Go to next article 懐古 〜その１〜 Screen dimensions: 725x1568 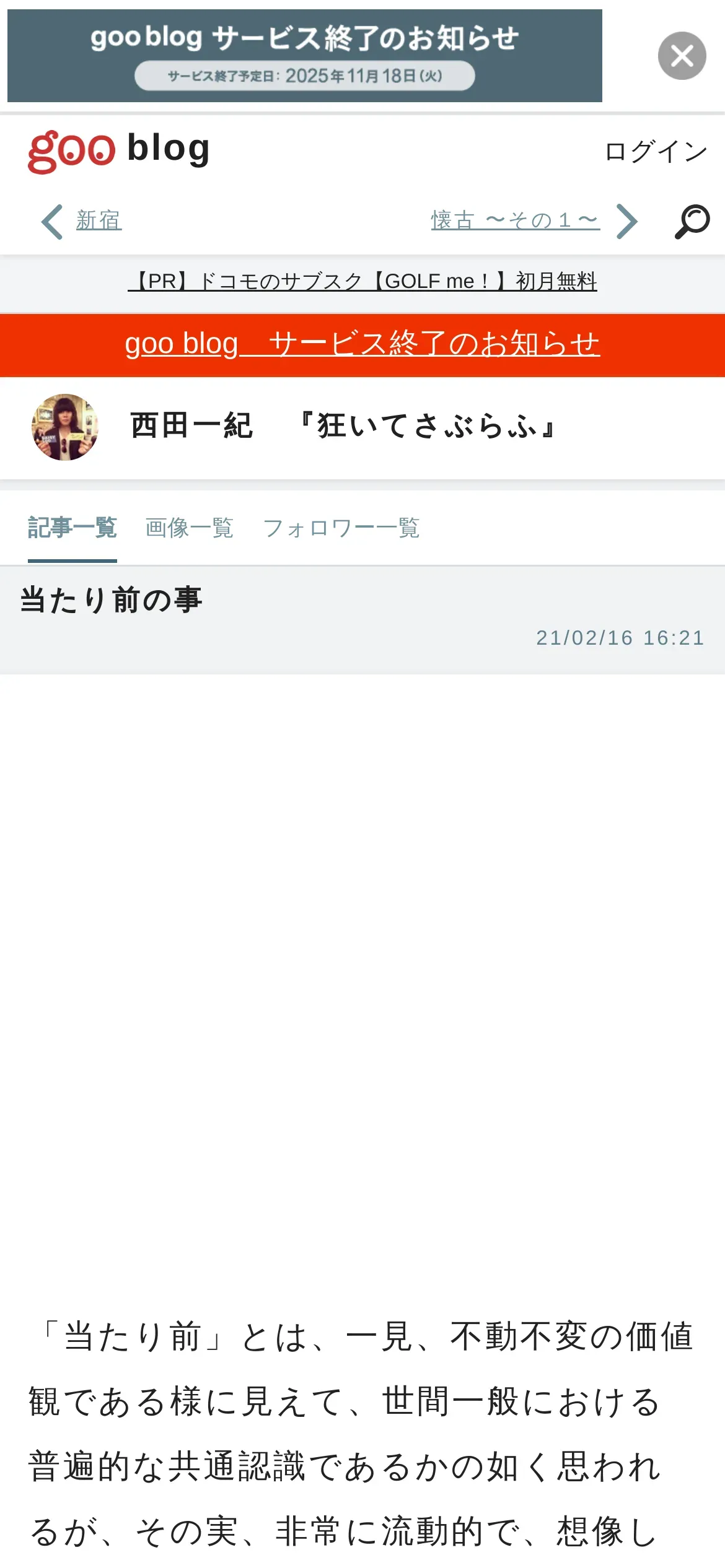coord(515,220)
